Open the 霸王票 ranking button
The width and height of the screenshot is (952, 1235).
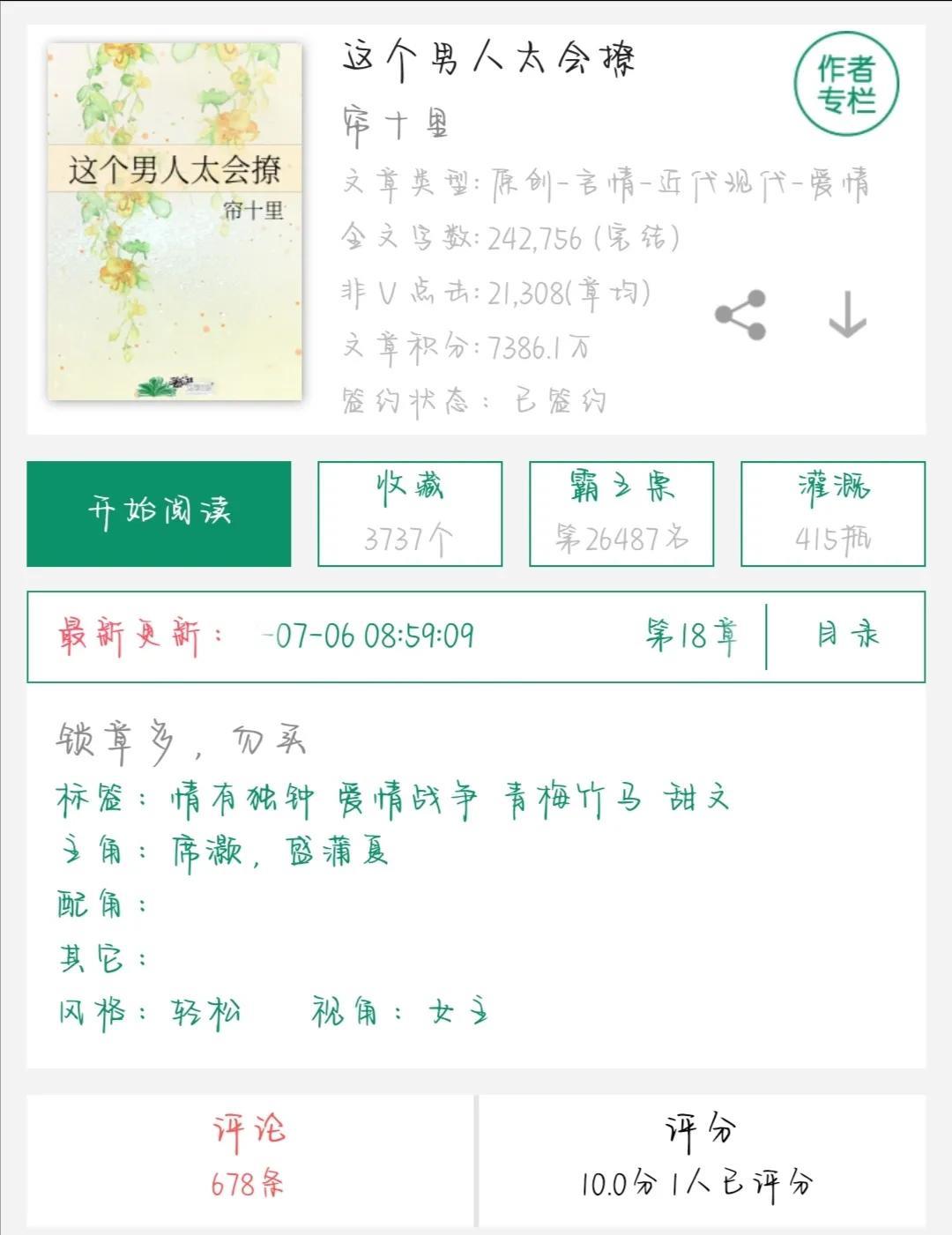coord(621,513)
